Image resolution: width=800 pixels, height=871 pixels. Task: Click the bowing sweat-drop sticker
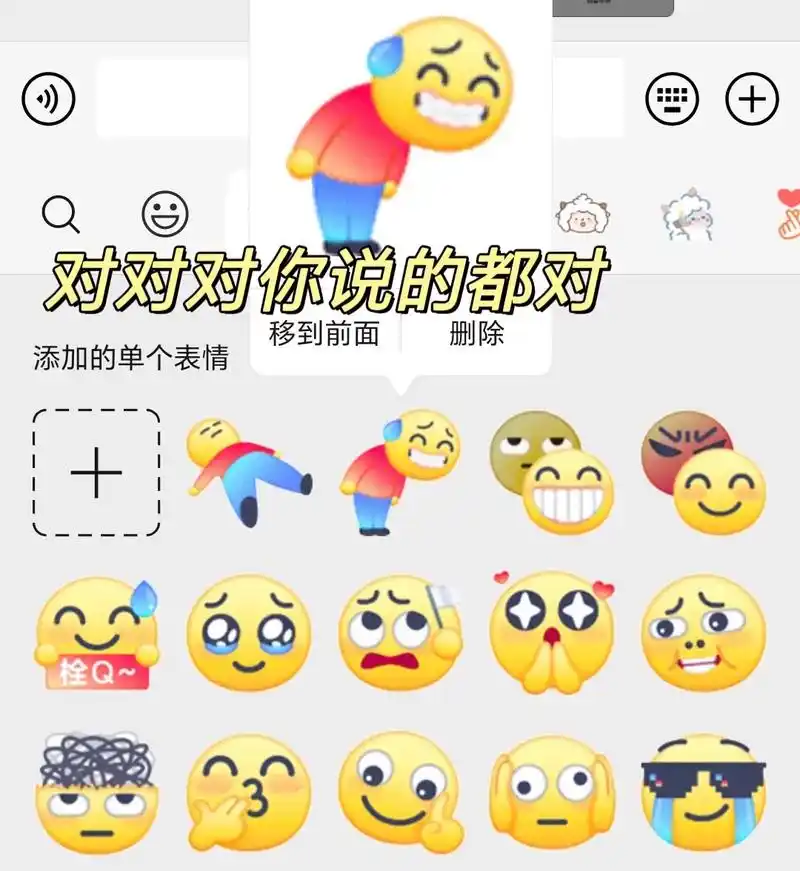pyautogui.click(x=400, y=468)
